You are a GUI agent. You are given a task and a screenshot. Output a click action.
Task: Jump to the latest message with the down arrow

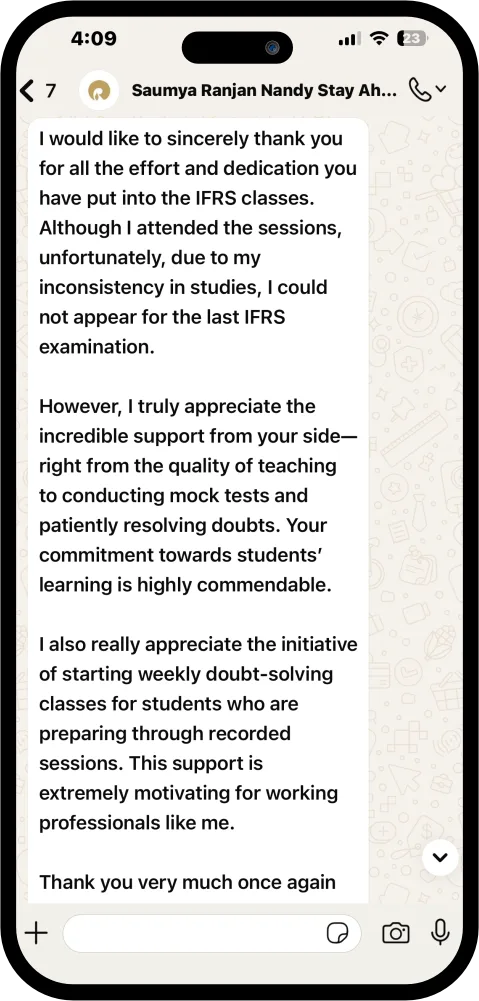click(440, 857)
